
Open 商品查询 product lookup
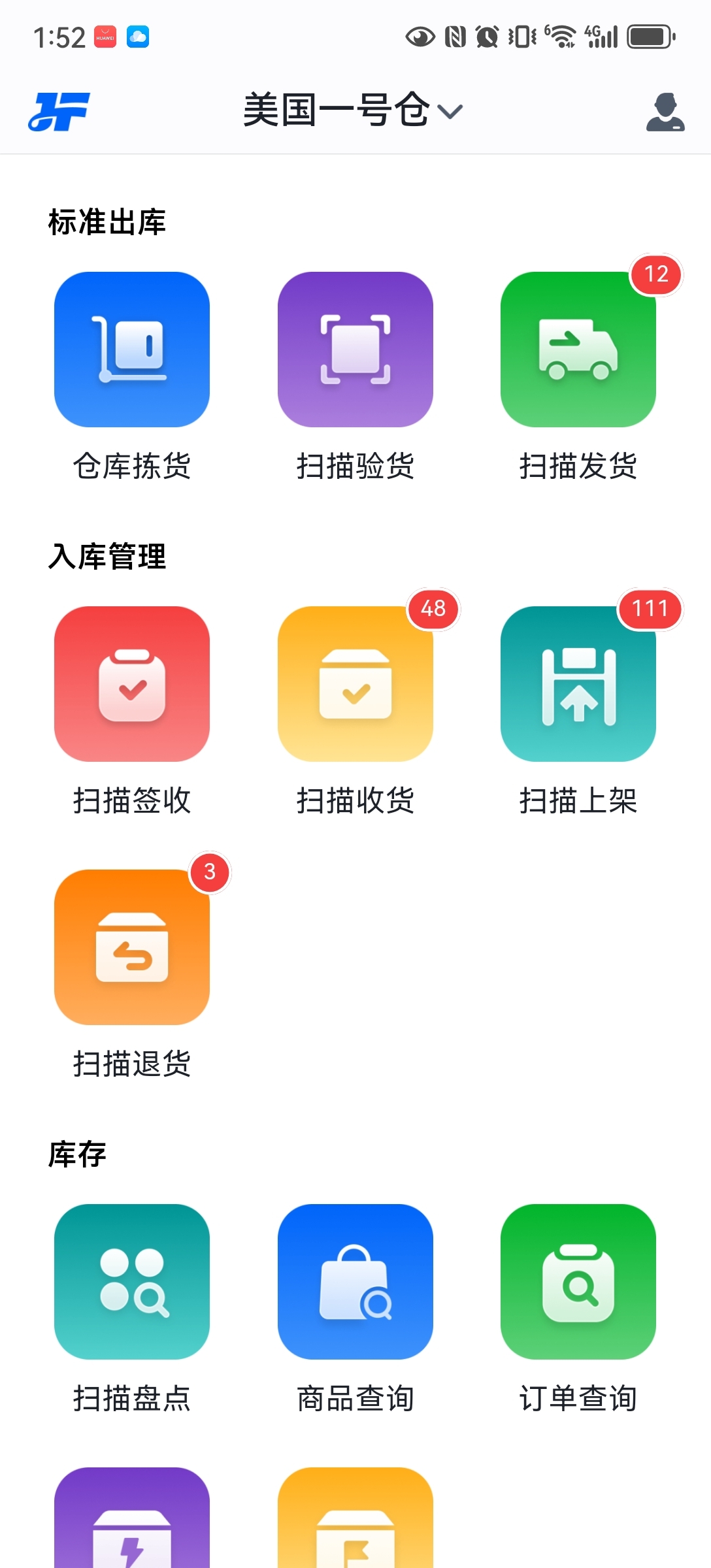(355, 1281)
